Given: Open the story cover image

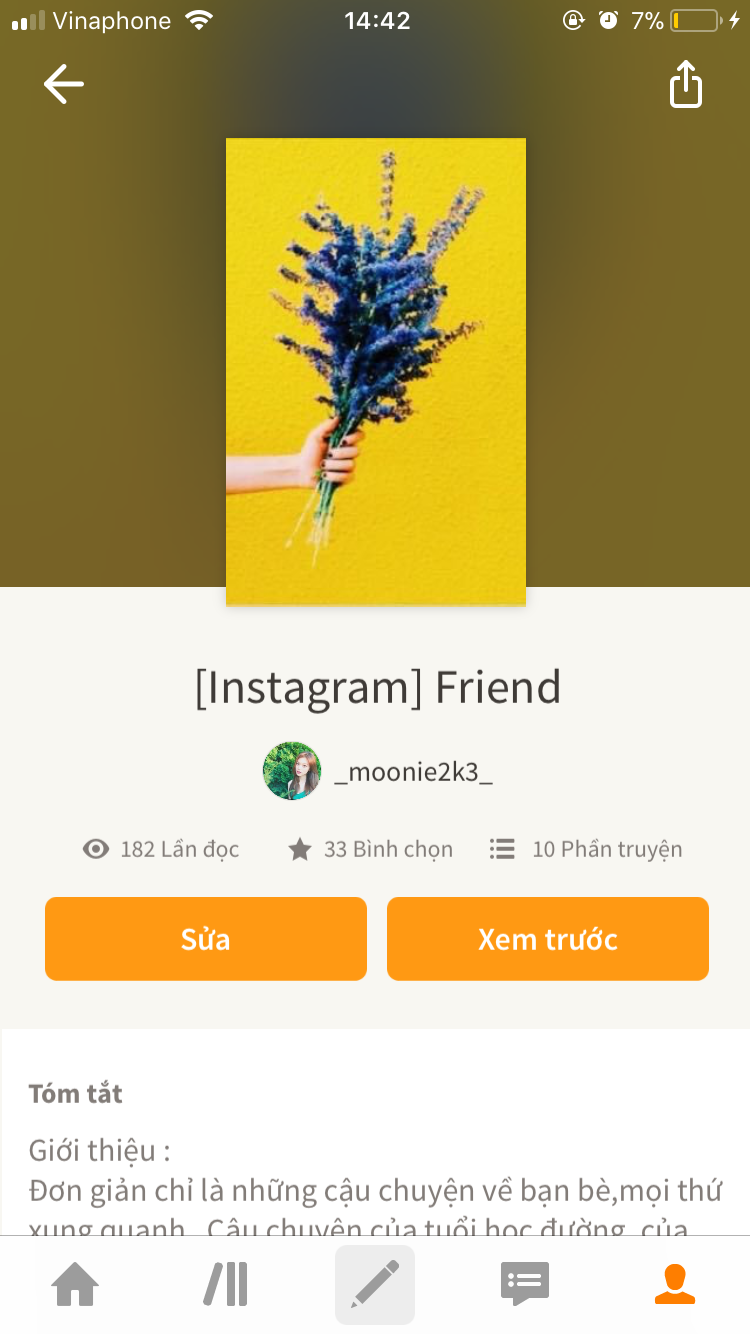Looking at the screenshot, I should 376,372.
